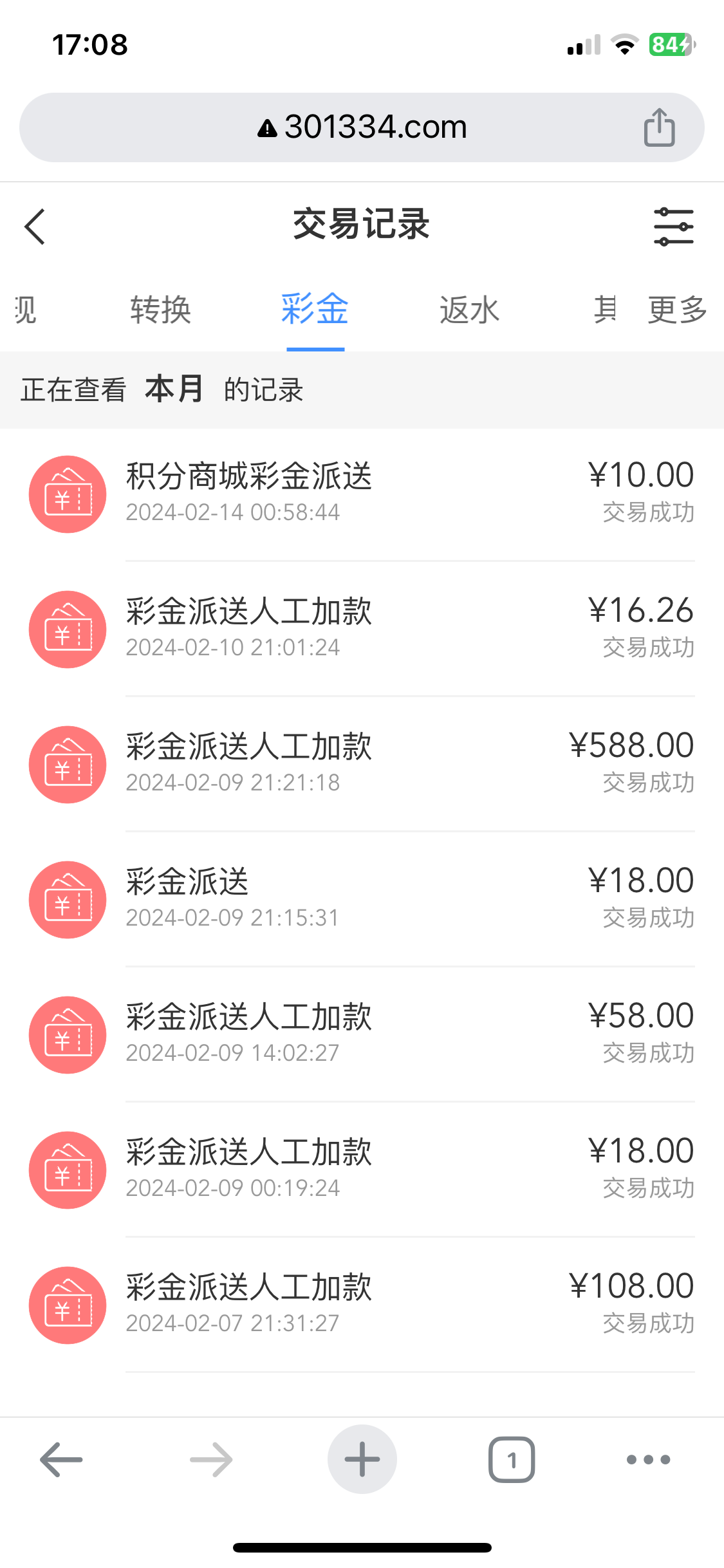Image resolution: width=724 pixels, height=1568 pixels.
Task: Open the ¥16.26 彩金派送人工加款 record
Action: (x=362, y=629)
